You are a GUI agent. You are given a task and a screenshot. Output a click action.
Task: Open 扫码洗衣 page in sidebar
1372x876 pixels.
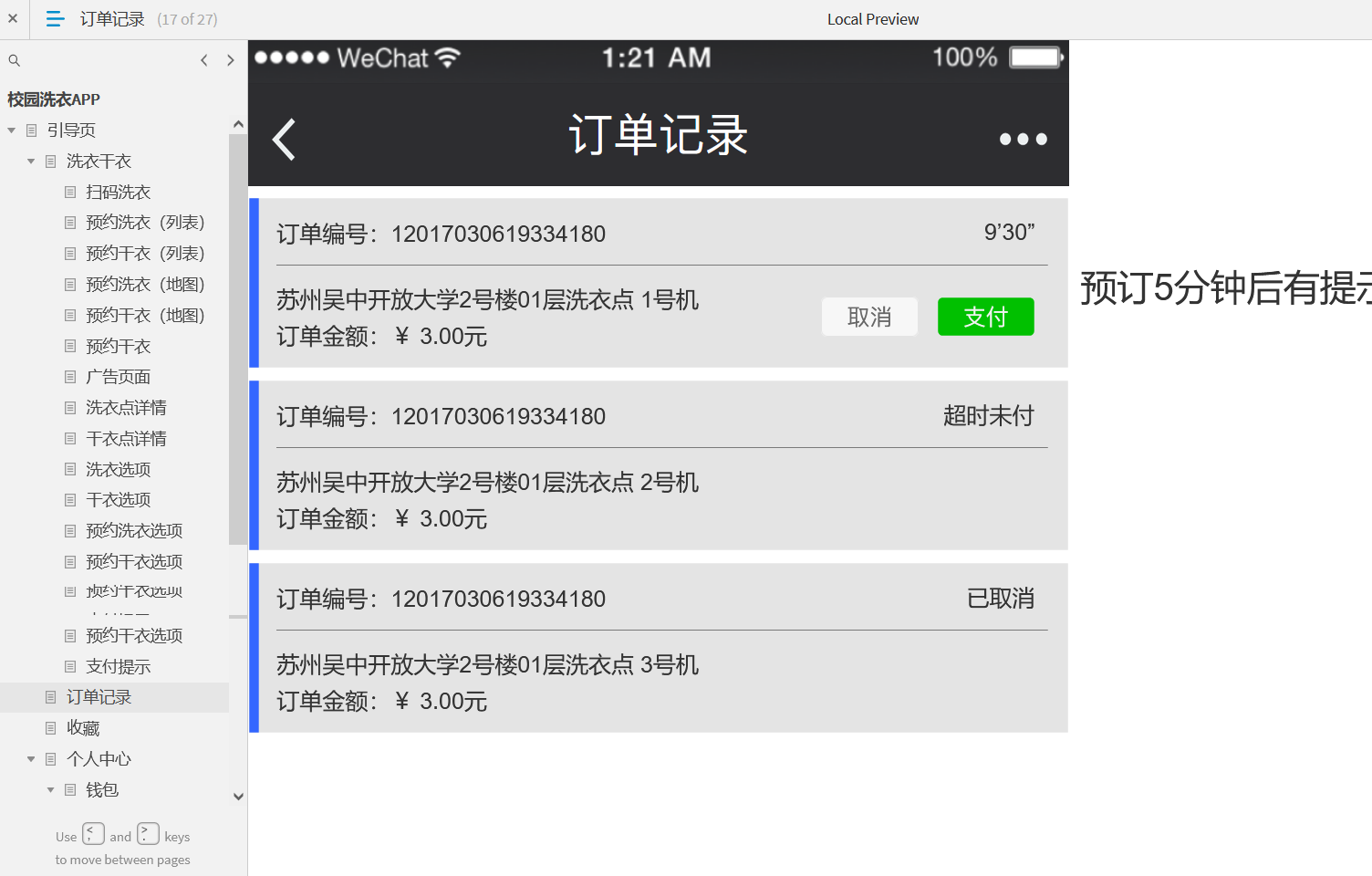click(x=118, y=192)
